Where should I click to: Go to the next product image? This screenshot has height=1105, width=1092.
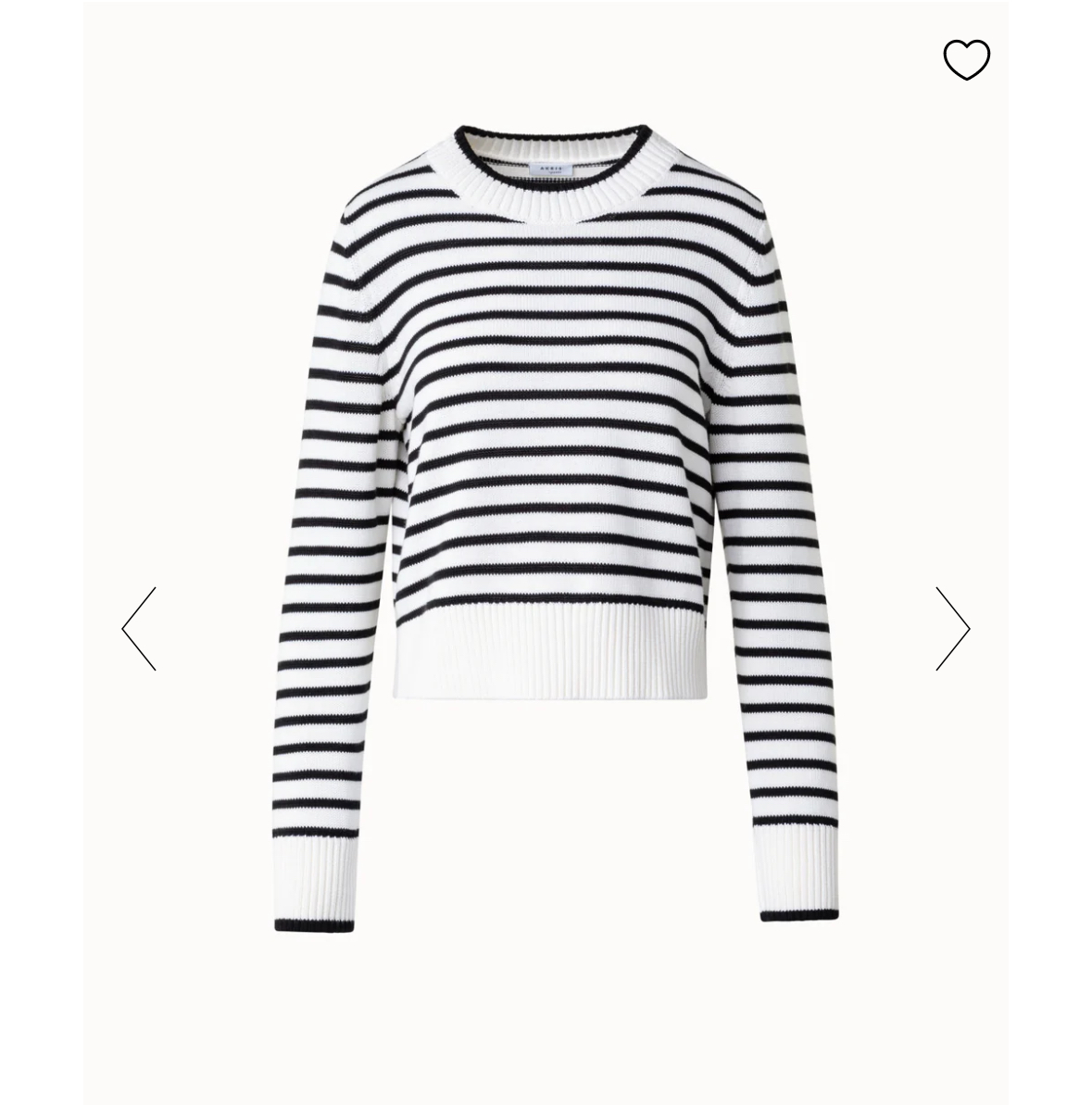[x=951, y=628]
